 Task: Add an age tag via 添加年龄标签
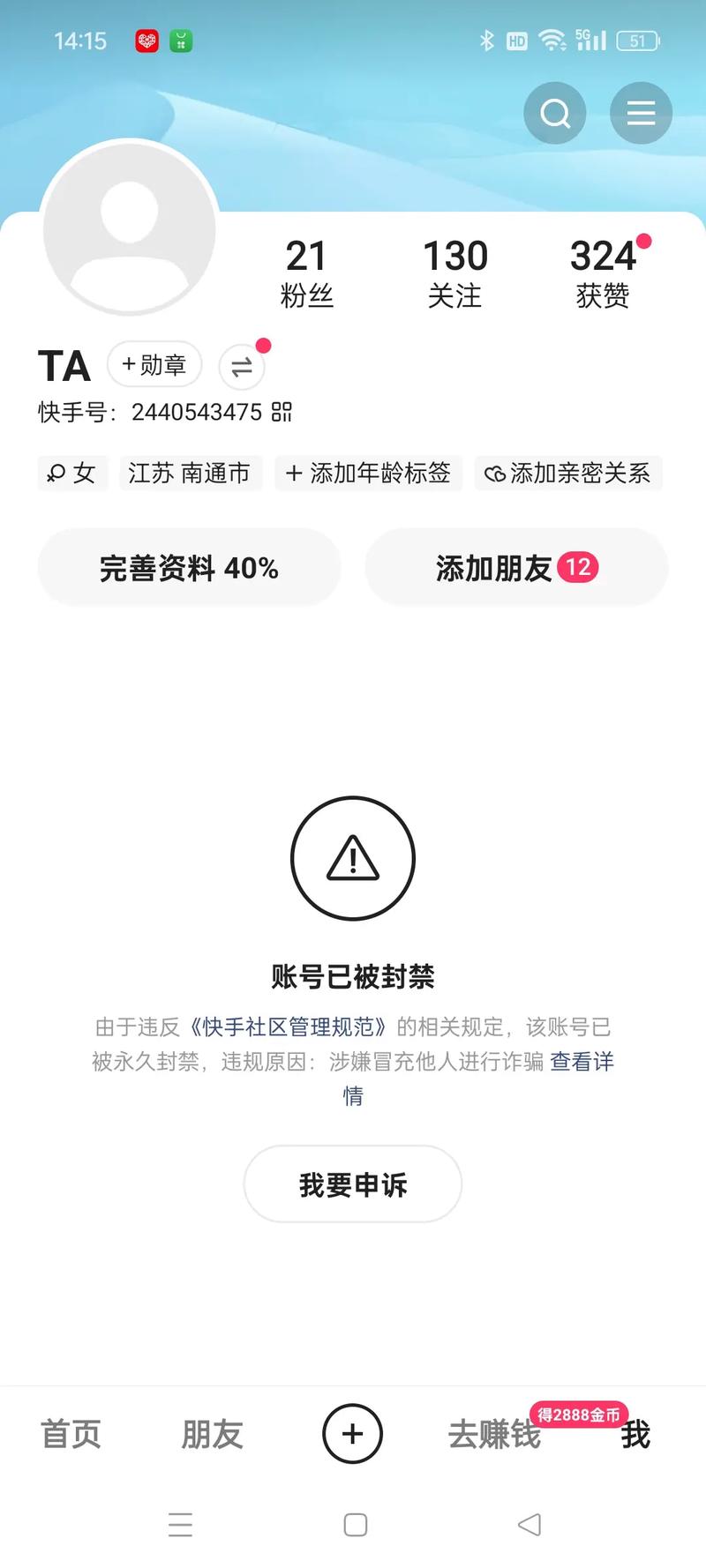point(368,474)
